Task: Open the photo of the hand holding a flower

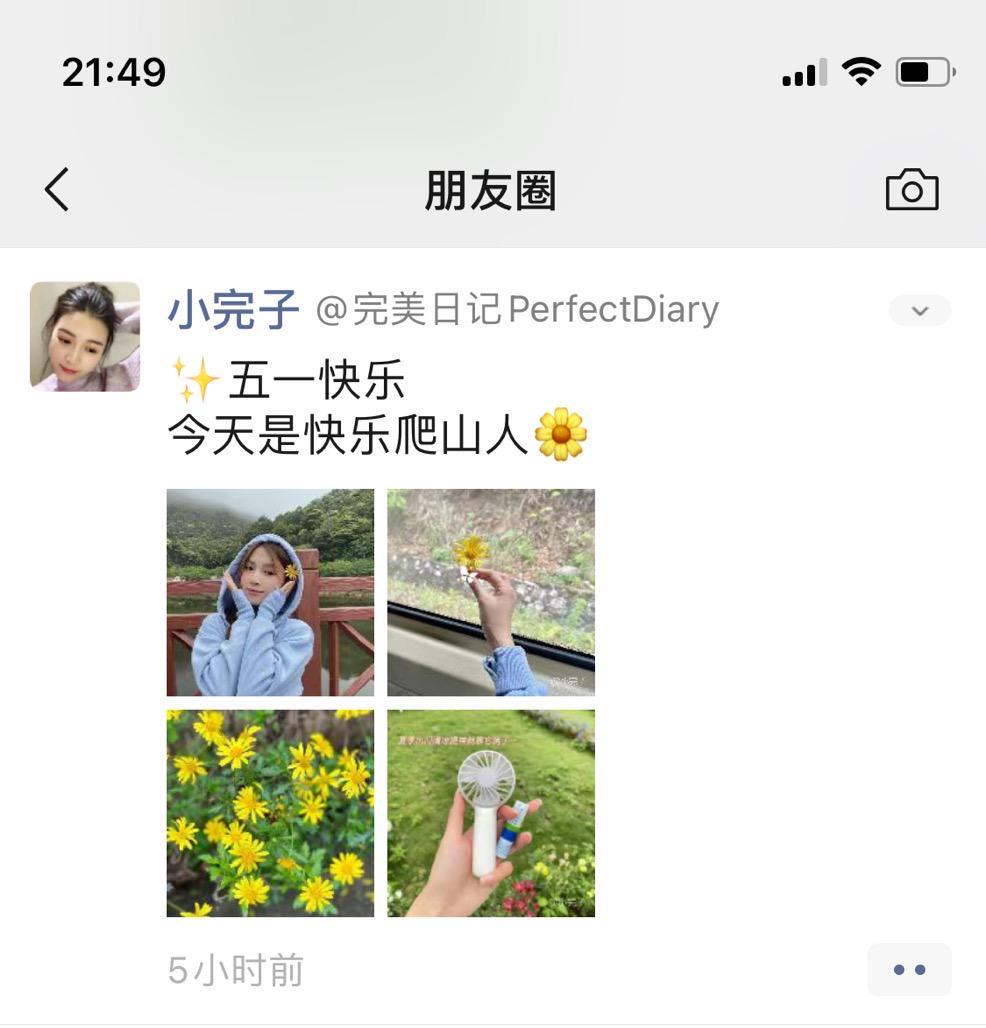Action: [x=491, y=592]
